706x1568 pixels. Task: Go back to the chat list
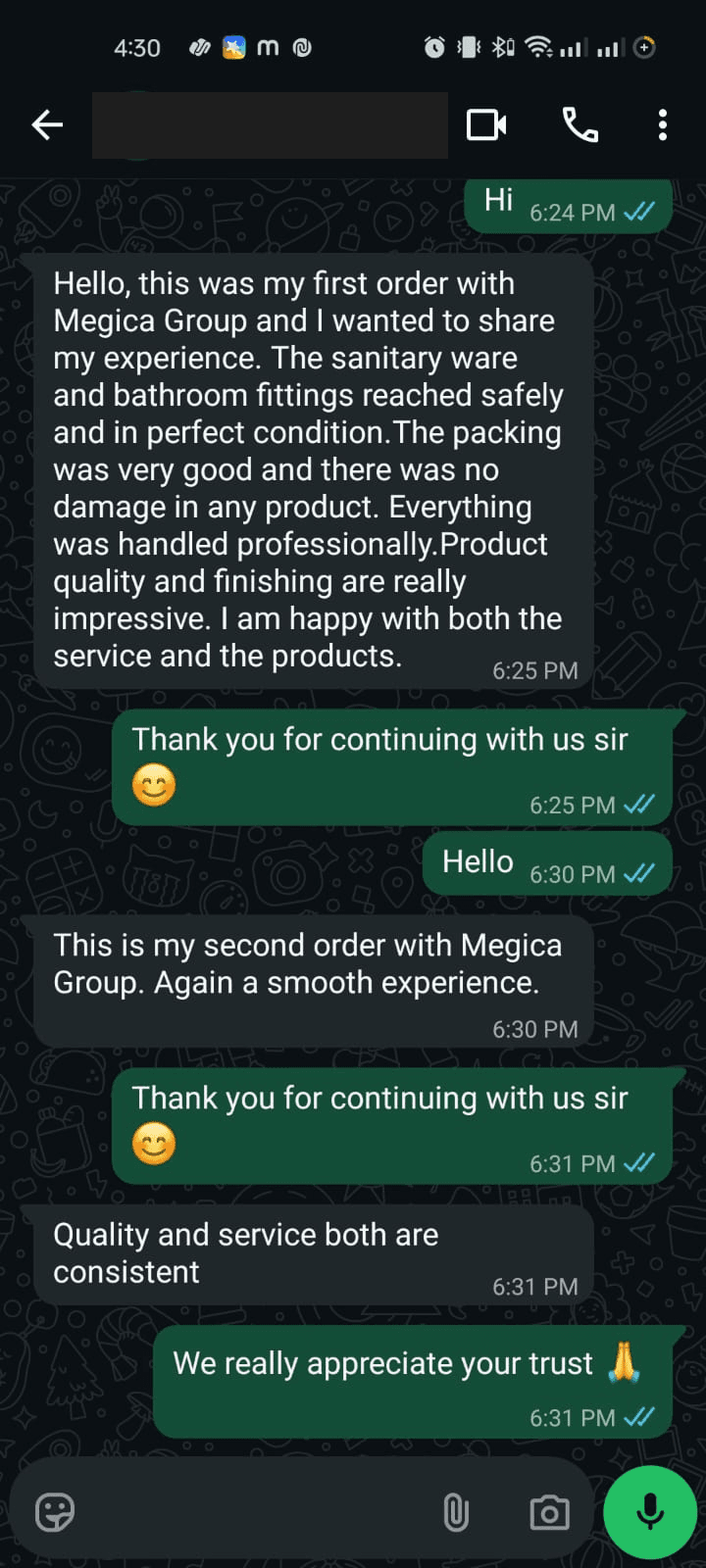click(x=46, y=124)
